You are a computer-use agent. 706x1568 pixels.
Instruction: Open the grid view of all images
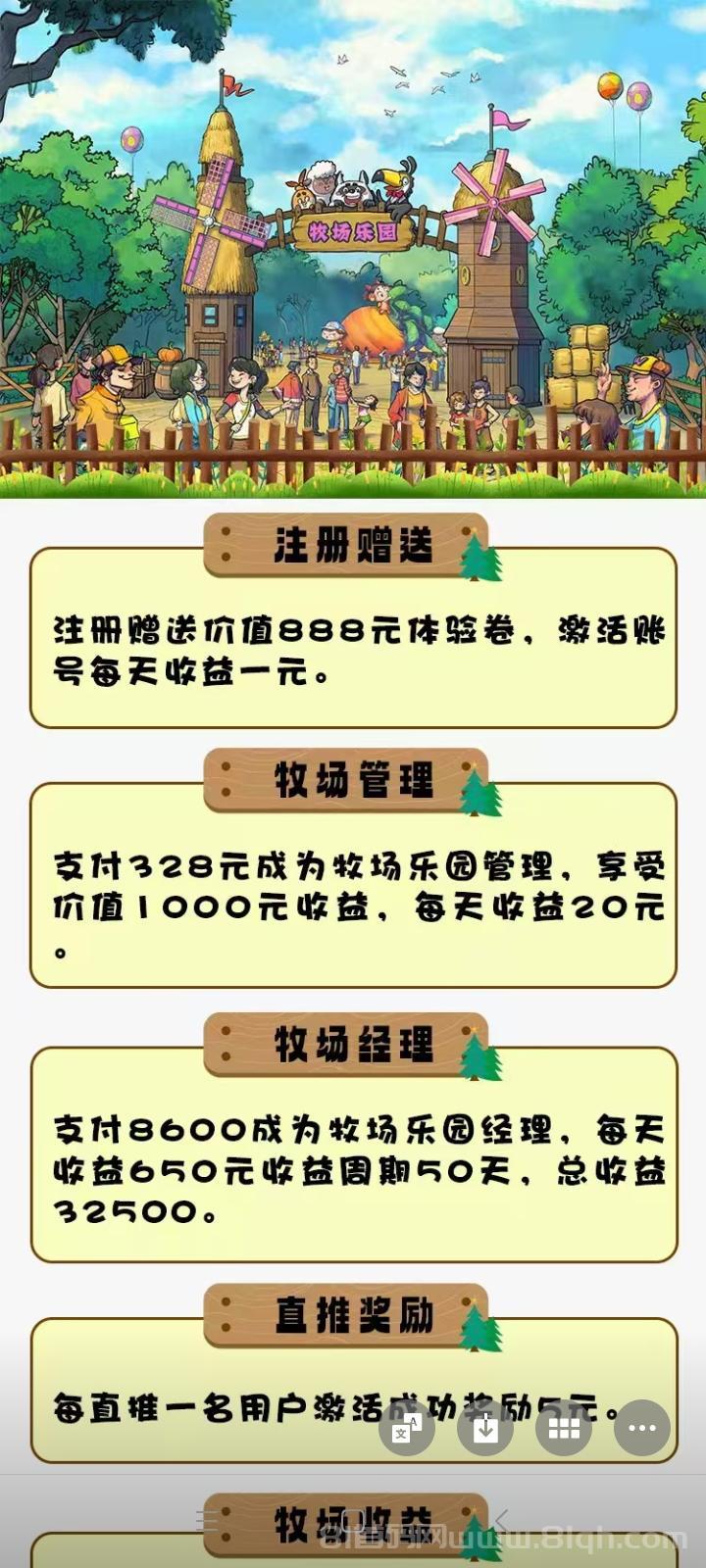[564, 1429]
